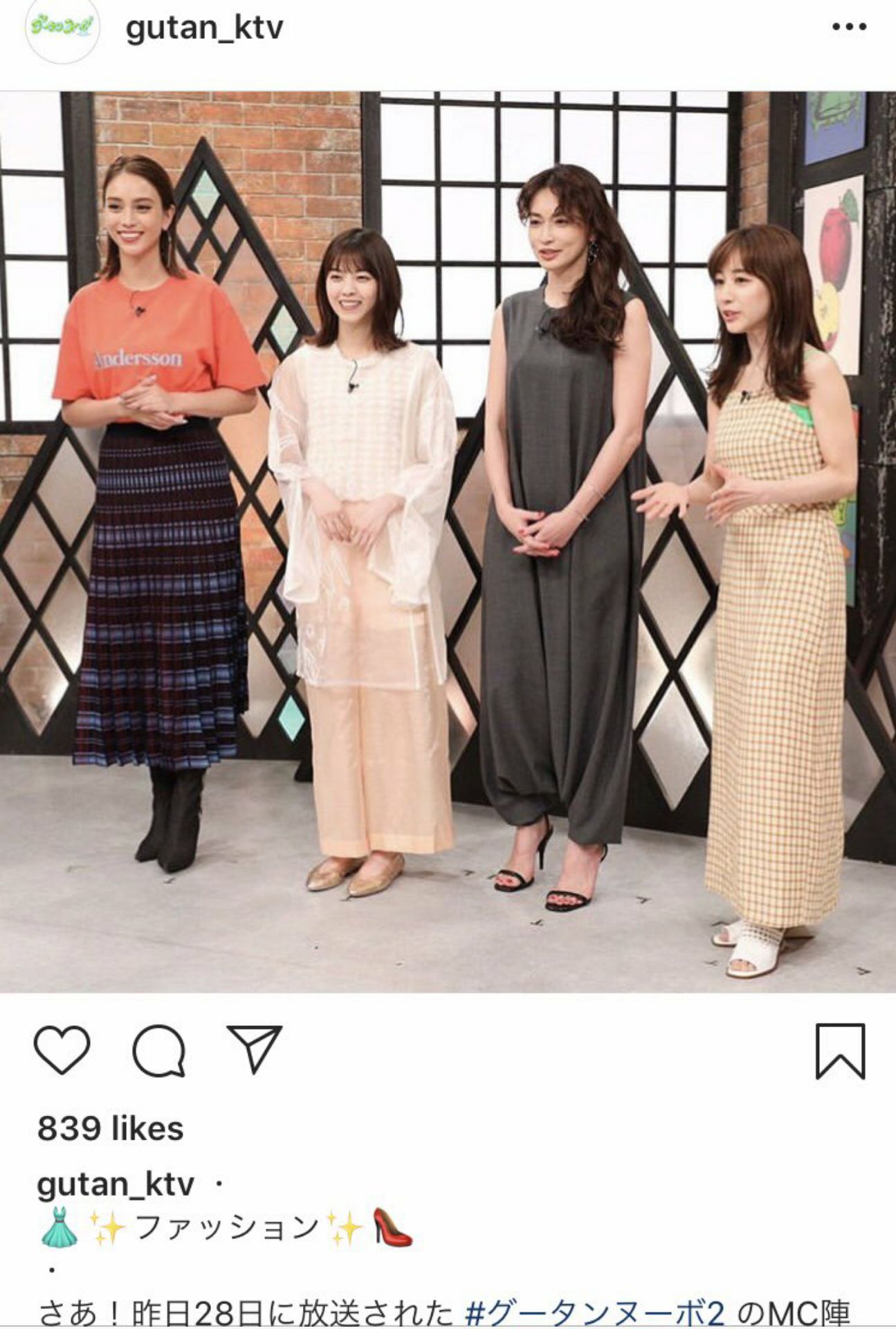
Task: Tap the gutan_ktv profile avatar
Action: pos(64,29)
